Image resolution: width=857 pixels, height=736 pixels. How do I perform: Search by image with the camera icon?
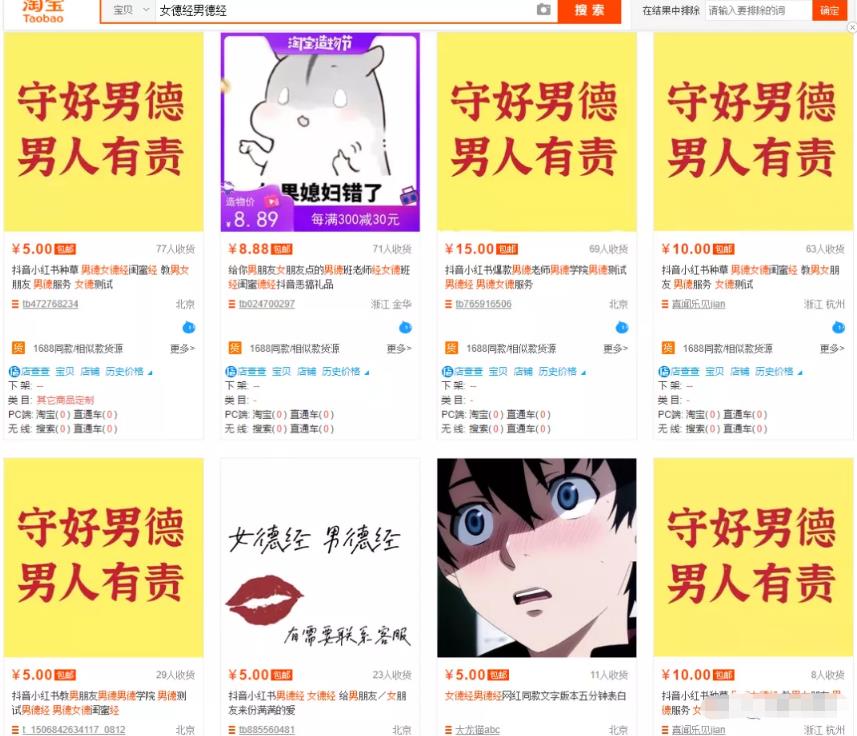(543, 10)
